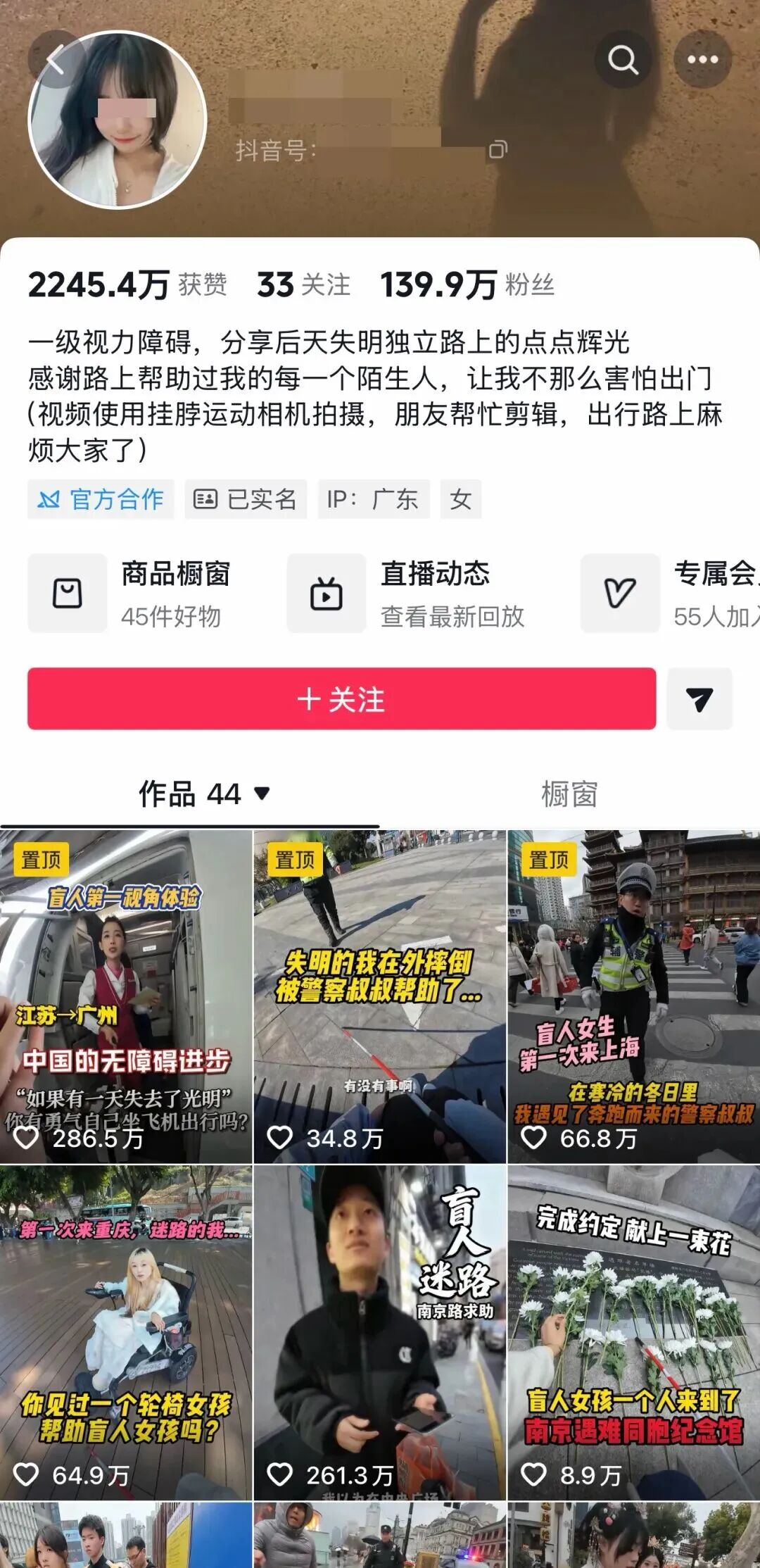Open the video 第一次来重庆,迷路的我

[126, 1333]
